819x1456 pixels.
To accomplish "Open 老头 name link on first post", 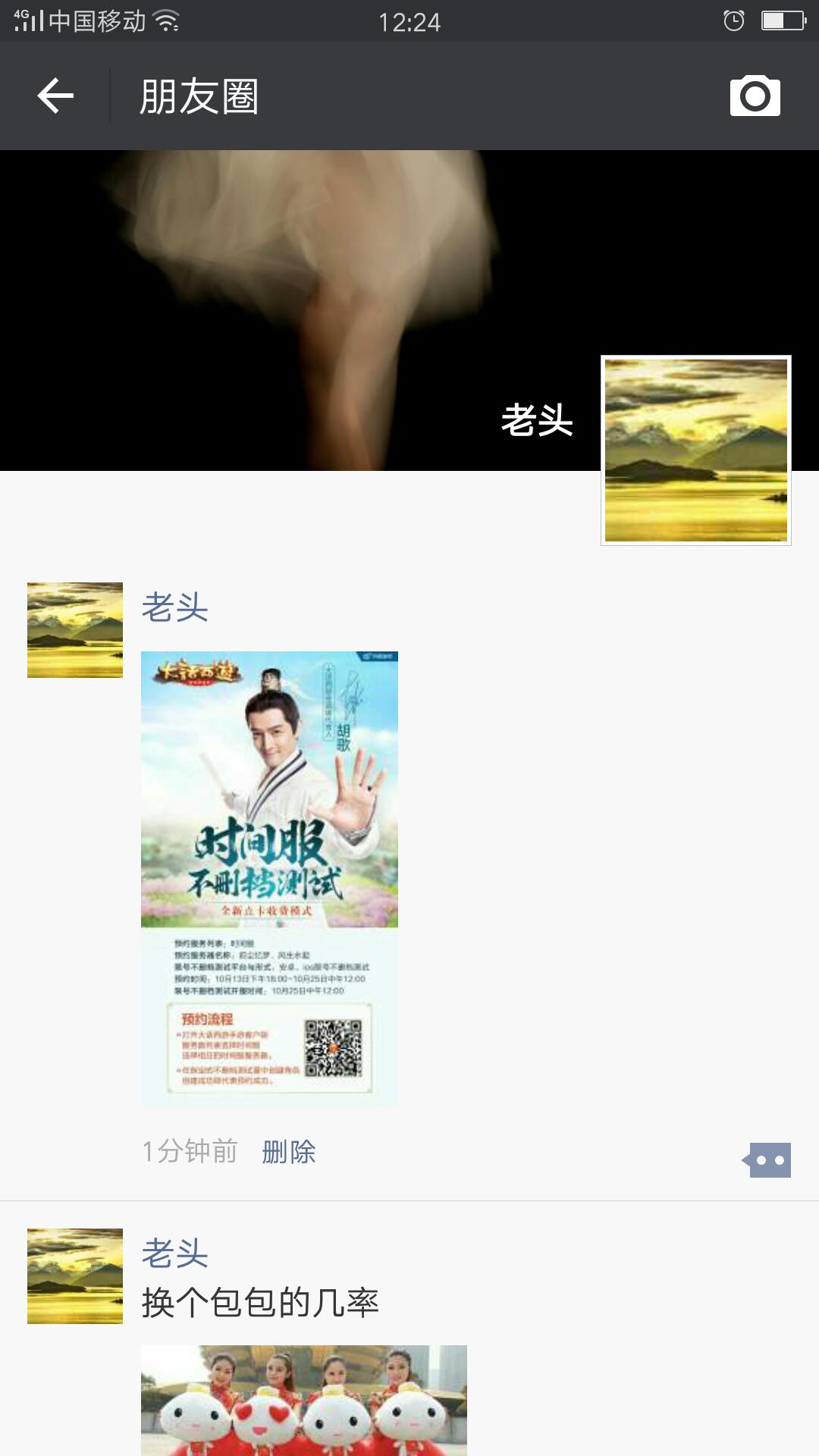I will tap(175, 607).
